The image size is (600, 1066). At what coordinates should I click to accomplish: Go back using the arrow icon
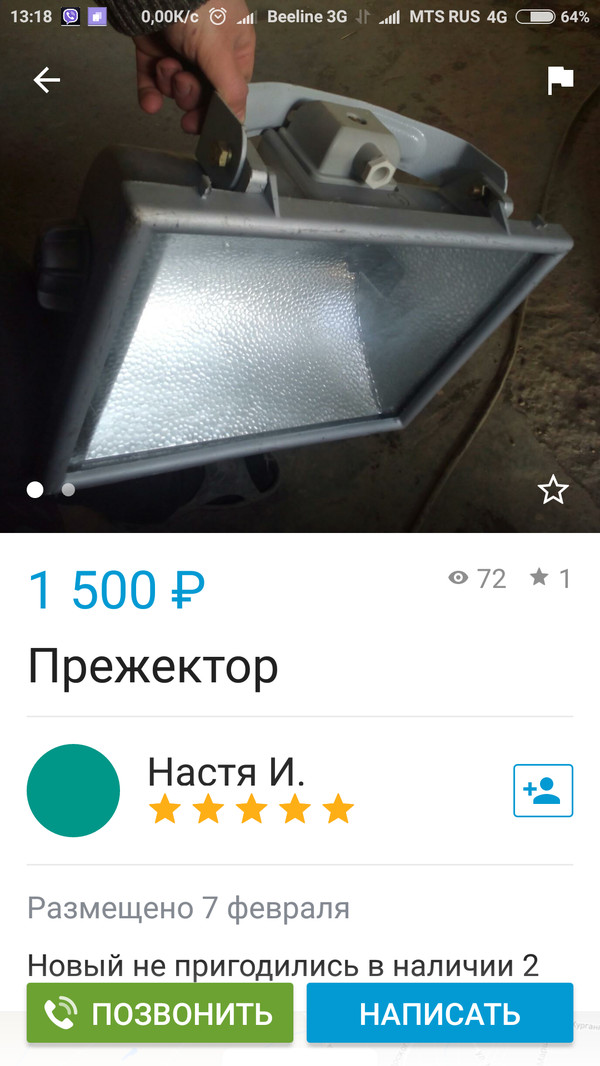pos(47,81)
